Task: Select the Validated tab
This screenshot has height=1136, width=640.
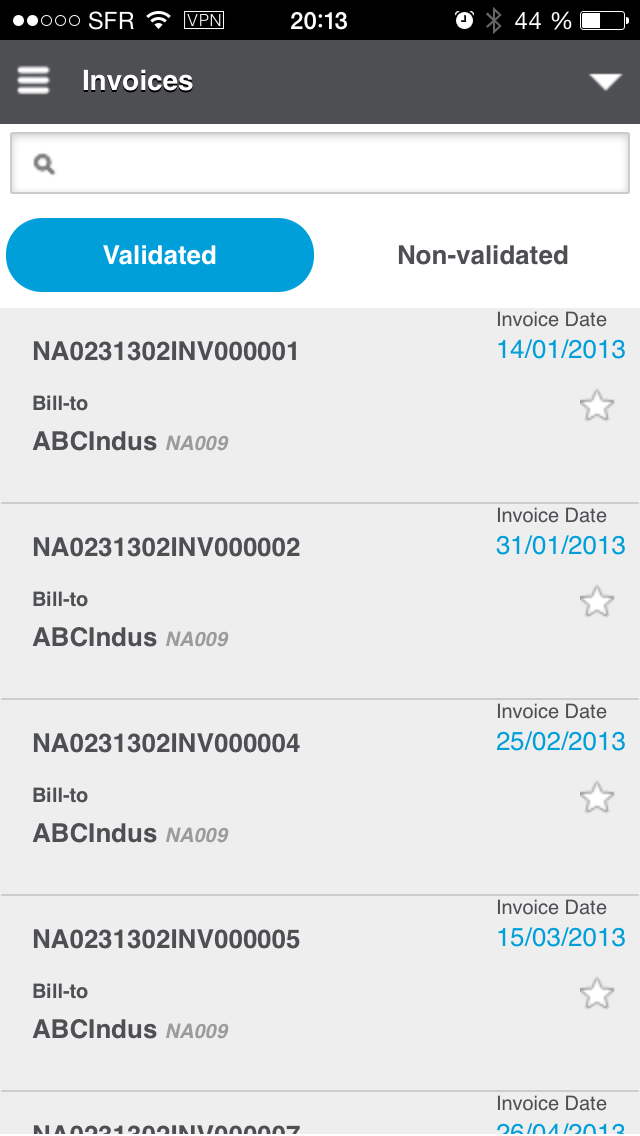Action: coord(160,255)
